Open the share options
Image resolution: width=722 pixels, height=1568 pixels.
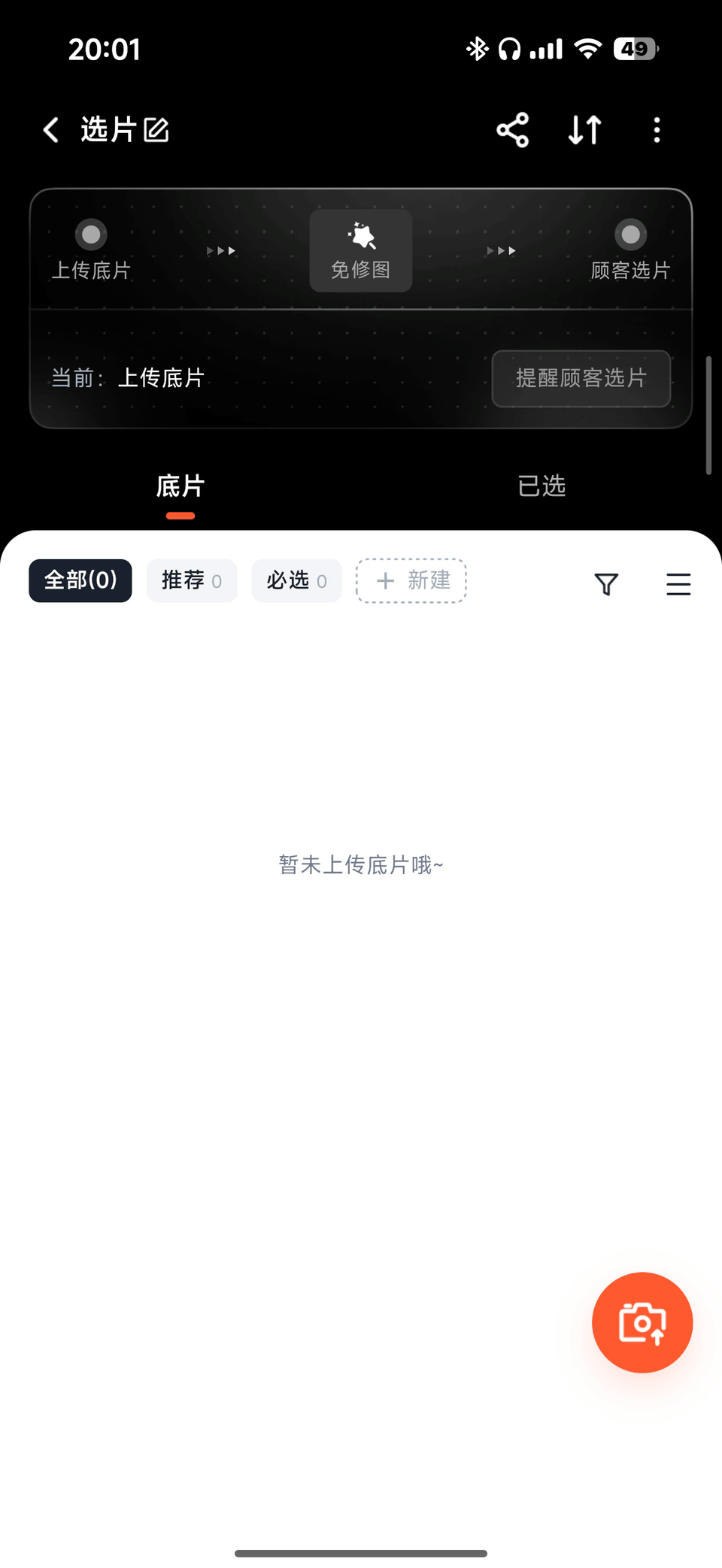point(513,129)
